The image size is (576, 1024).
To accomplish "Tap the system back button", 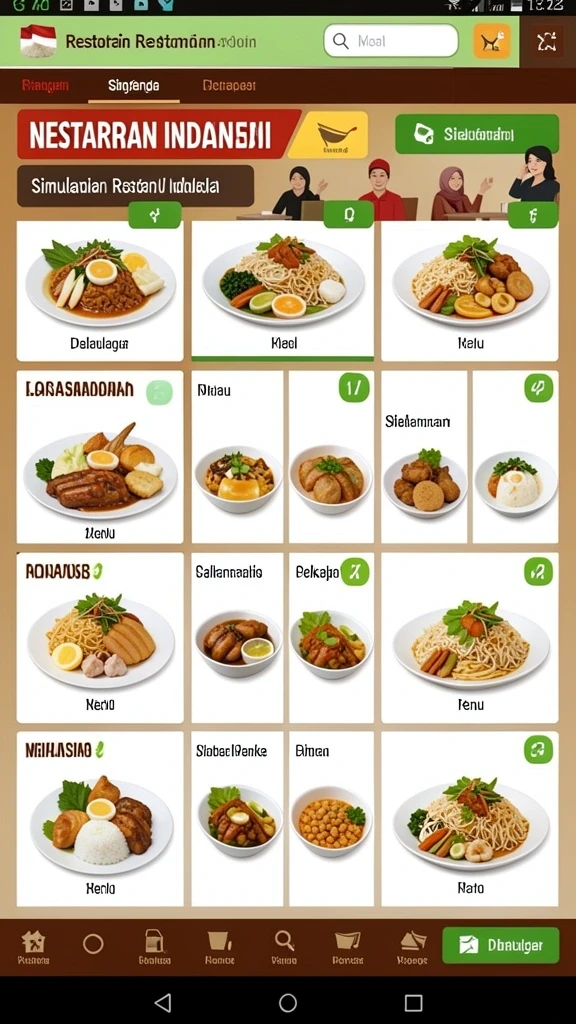I will pyautogui.click(x=163, y=1002).
